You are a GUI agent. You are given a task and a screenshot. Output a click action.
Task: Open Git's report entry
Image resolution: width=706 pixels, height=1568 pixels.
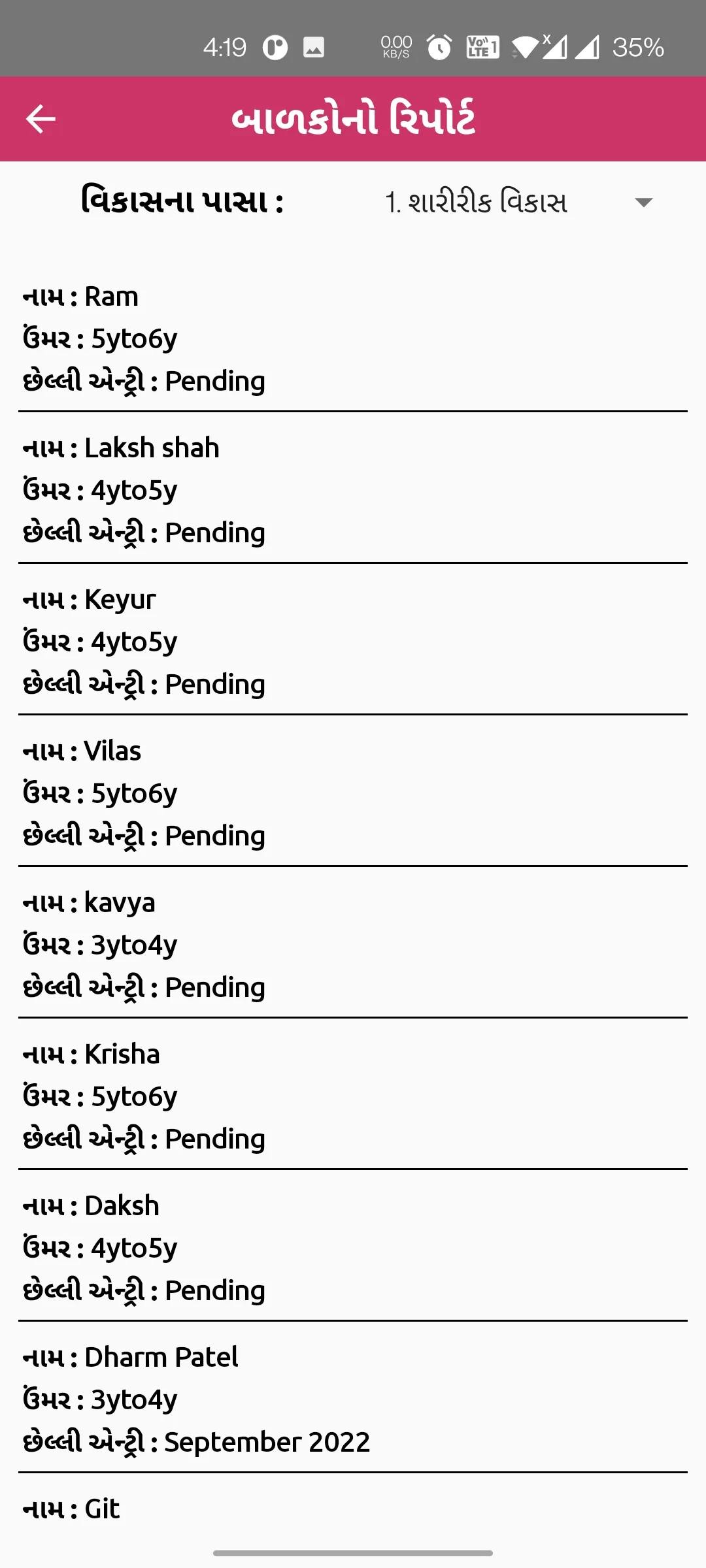point(353,1509)
